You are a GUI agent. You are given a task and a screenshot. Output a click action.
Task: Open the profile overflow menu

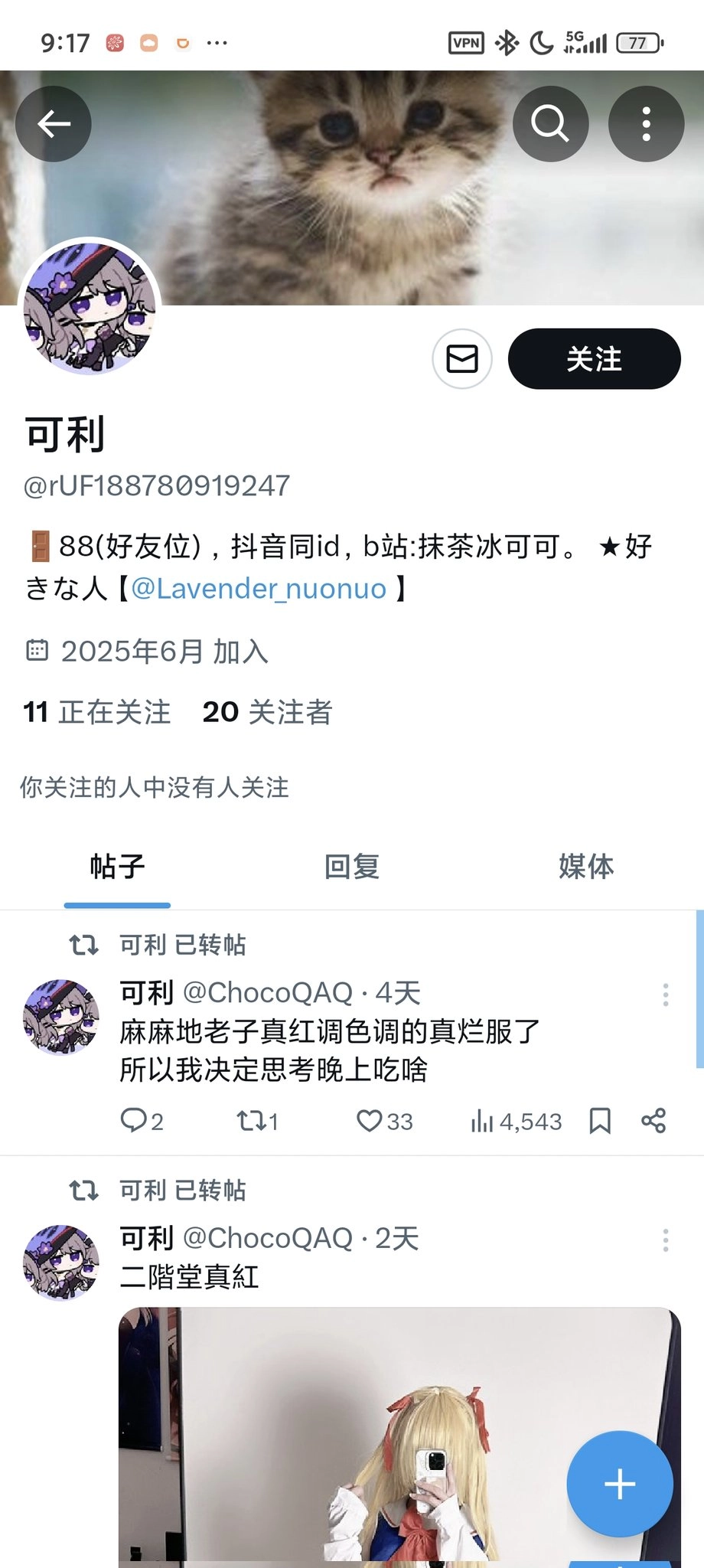pyautogui.click(x=646, y=123)
